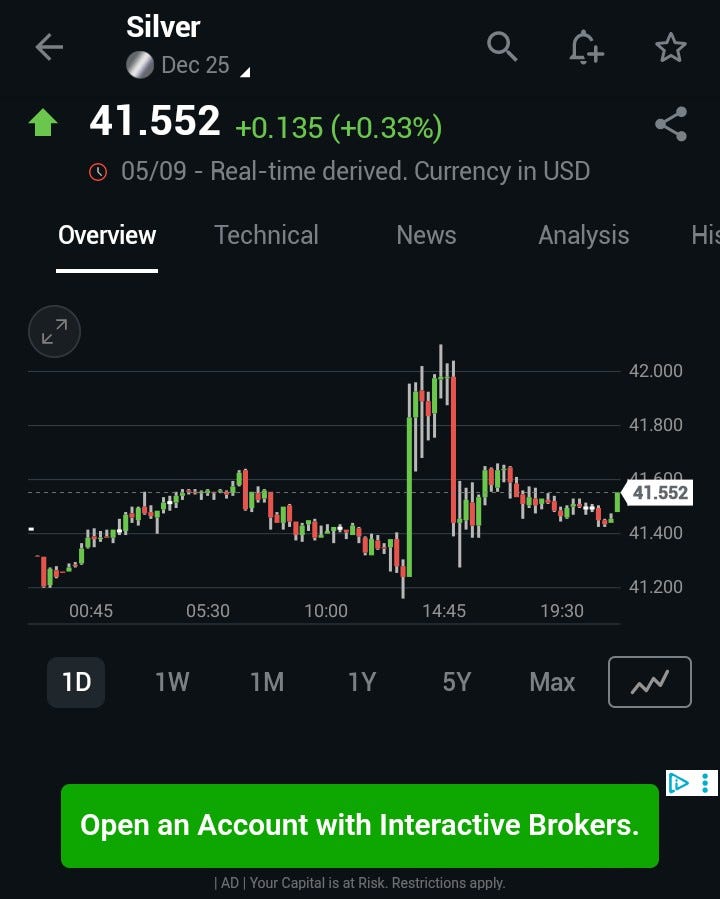Open the ad options three-dot icon
This screenshot has width=720, height=899.
[x=705, y=783]
